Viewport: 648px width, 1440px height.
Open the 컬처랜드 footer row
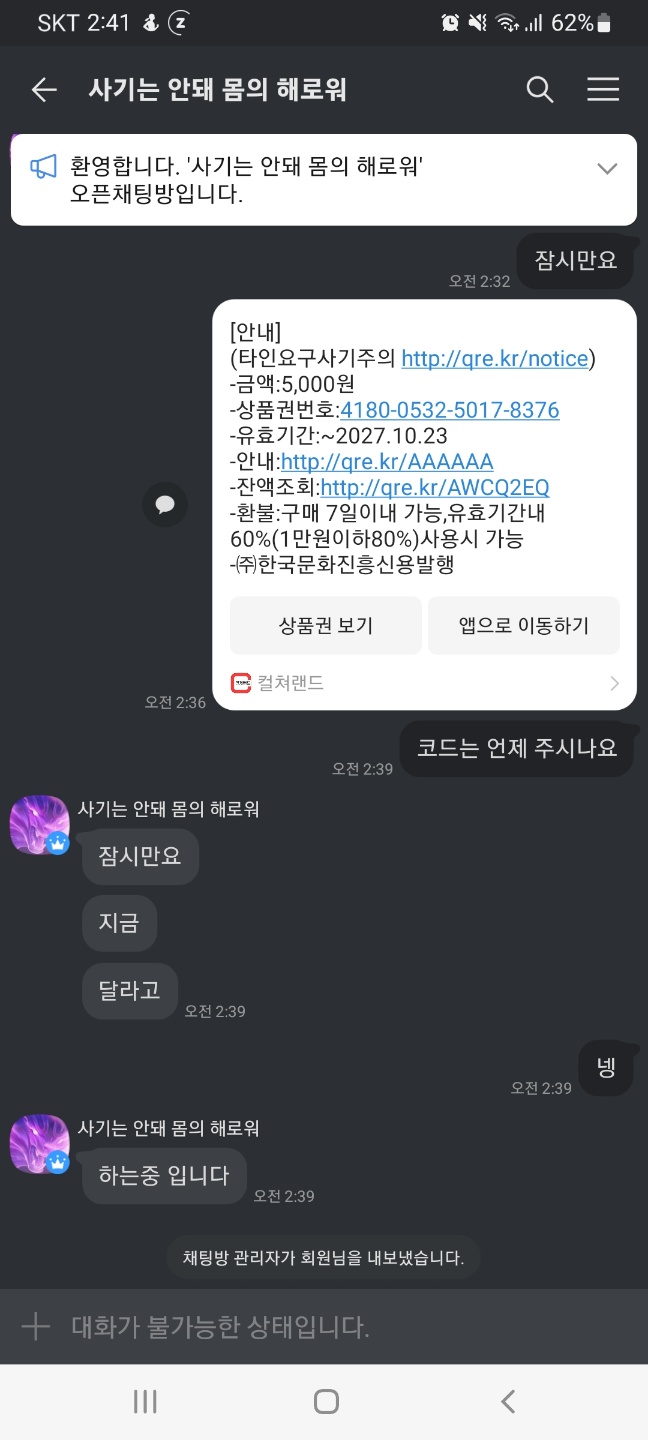pos(425,683)
